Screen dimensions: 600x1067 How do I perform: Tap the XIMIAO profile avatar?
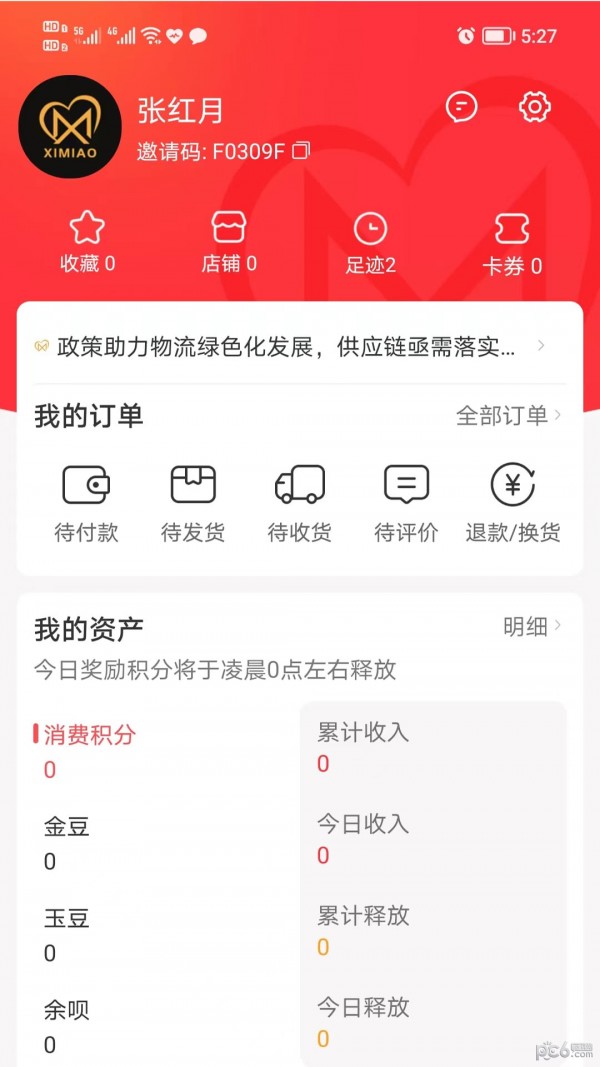coord(70,127)
